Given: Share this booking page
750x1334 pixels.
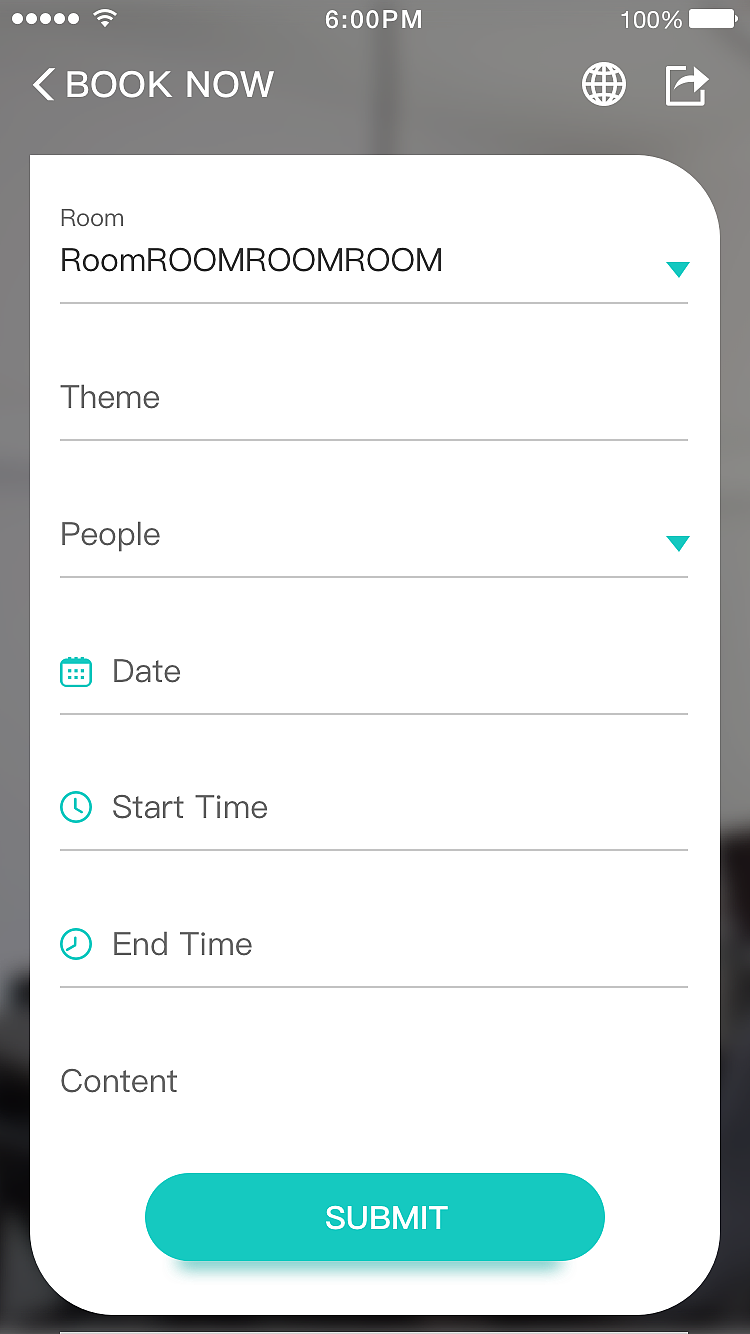Looking at the screenshot, I should click(x=687, y=85).
